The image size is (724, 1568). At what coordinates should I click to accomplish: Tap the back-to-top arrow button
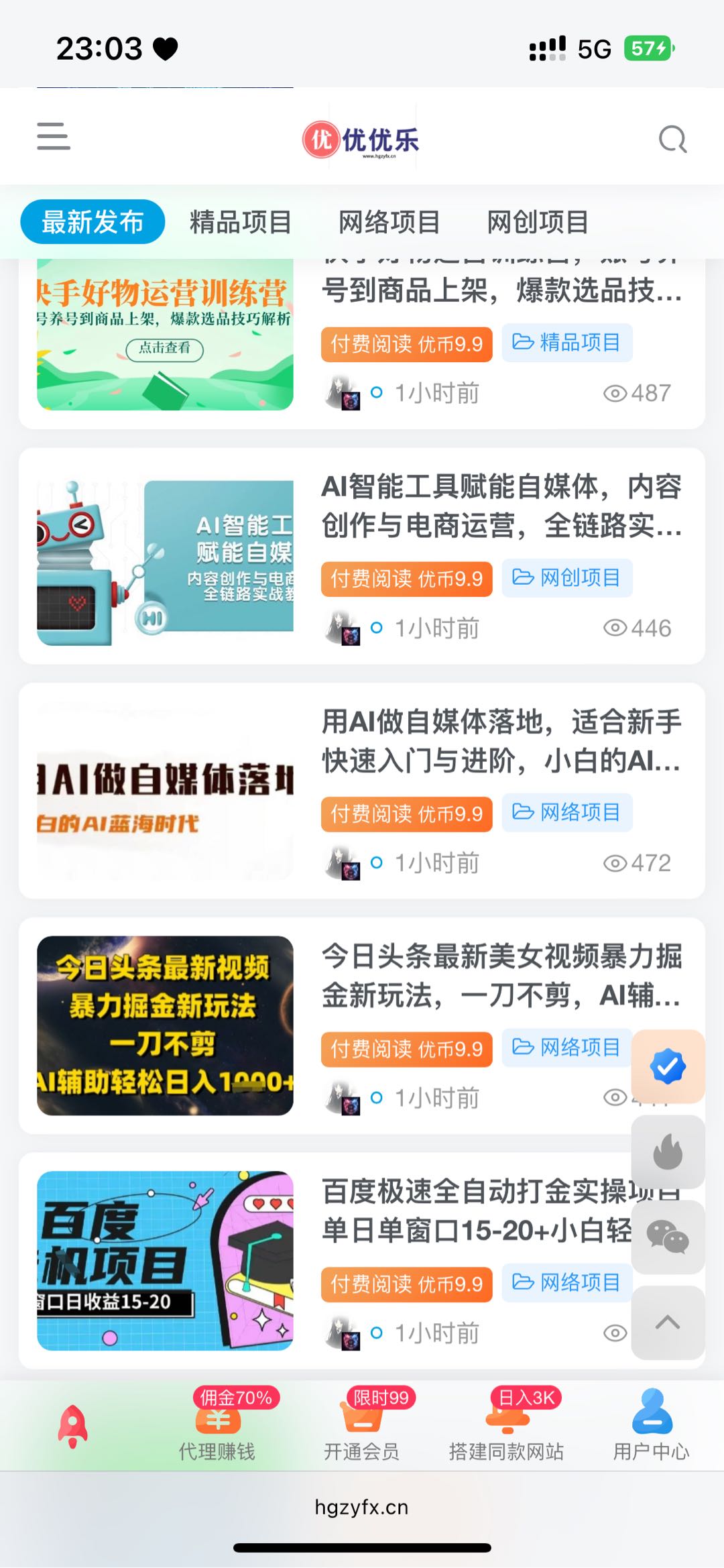(x=668, y=1323)
